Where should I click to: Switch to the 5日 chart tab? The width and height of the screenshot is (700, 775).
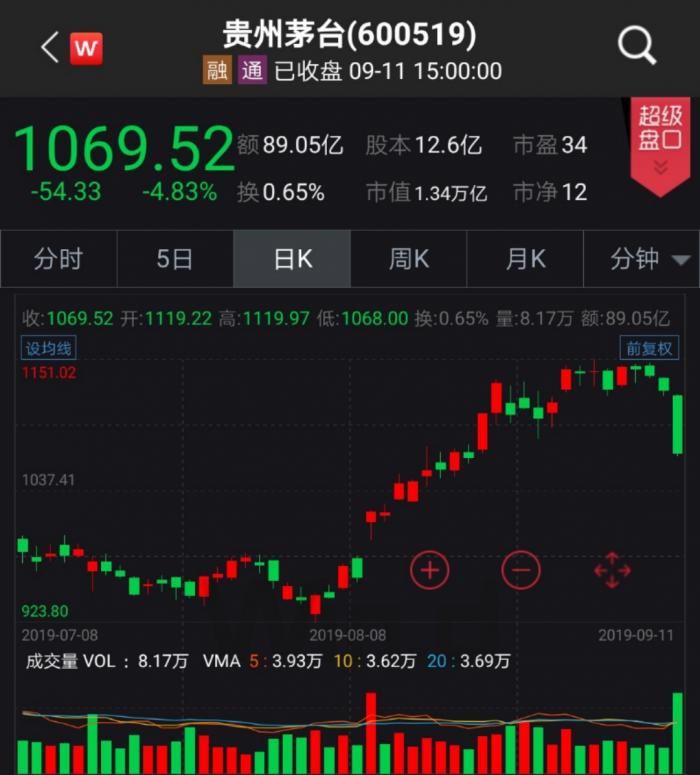tap(175, 259)
